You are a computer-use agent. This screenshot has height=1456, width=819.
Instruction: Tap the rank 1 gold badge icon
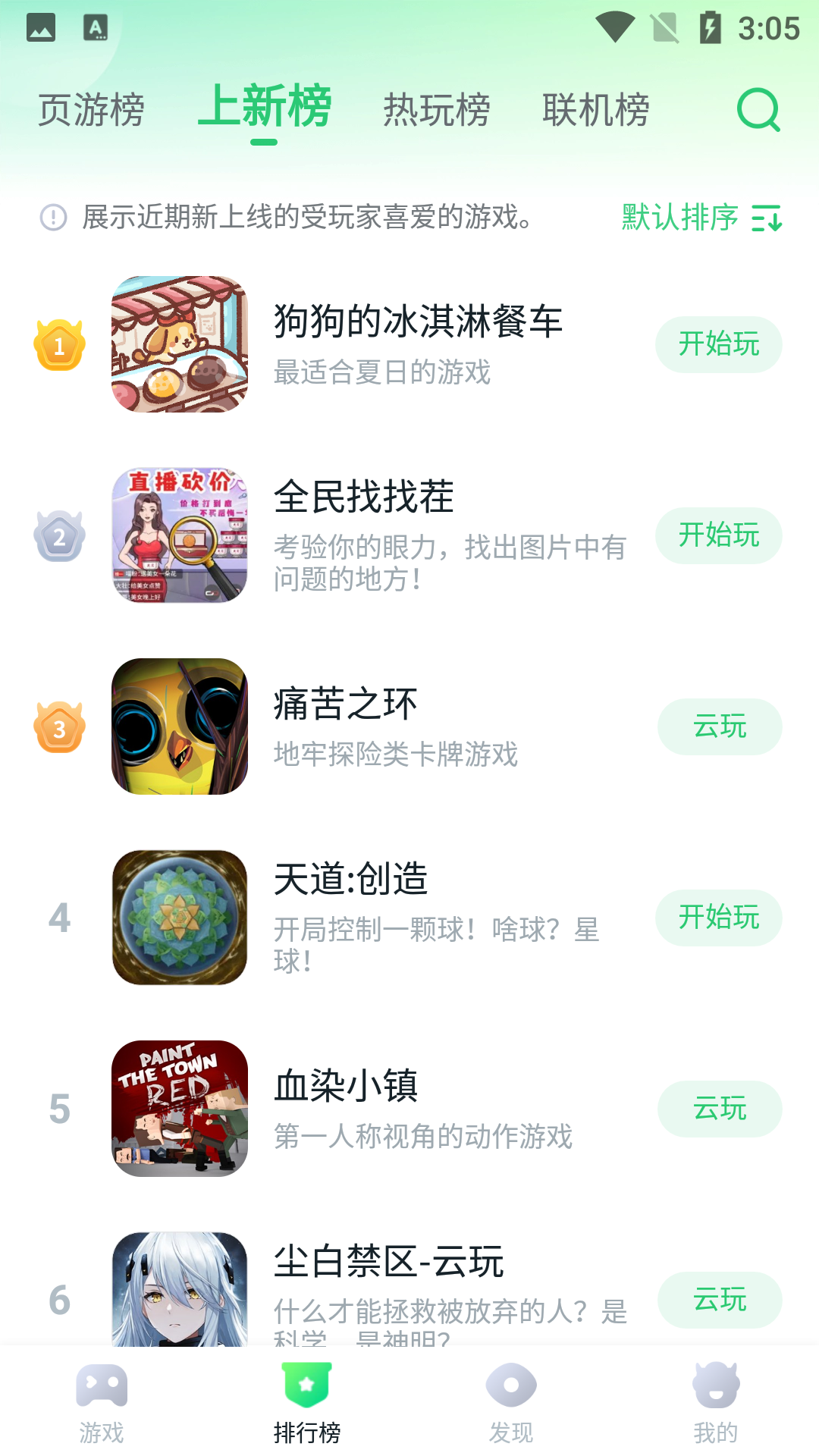tap(59, 345)
